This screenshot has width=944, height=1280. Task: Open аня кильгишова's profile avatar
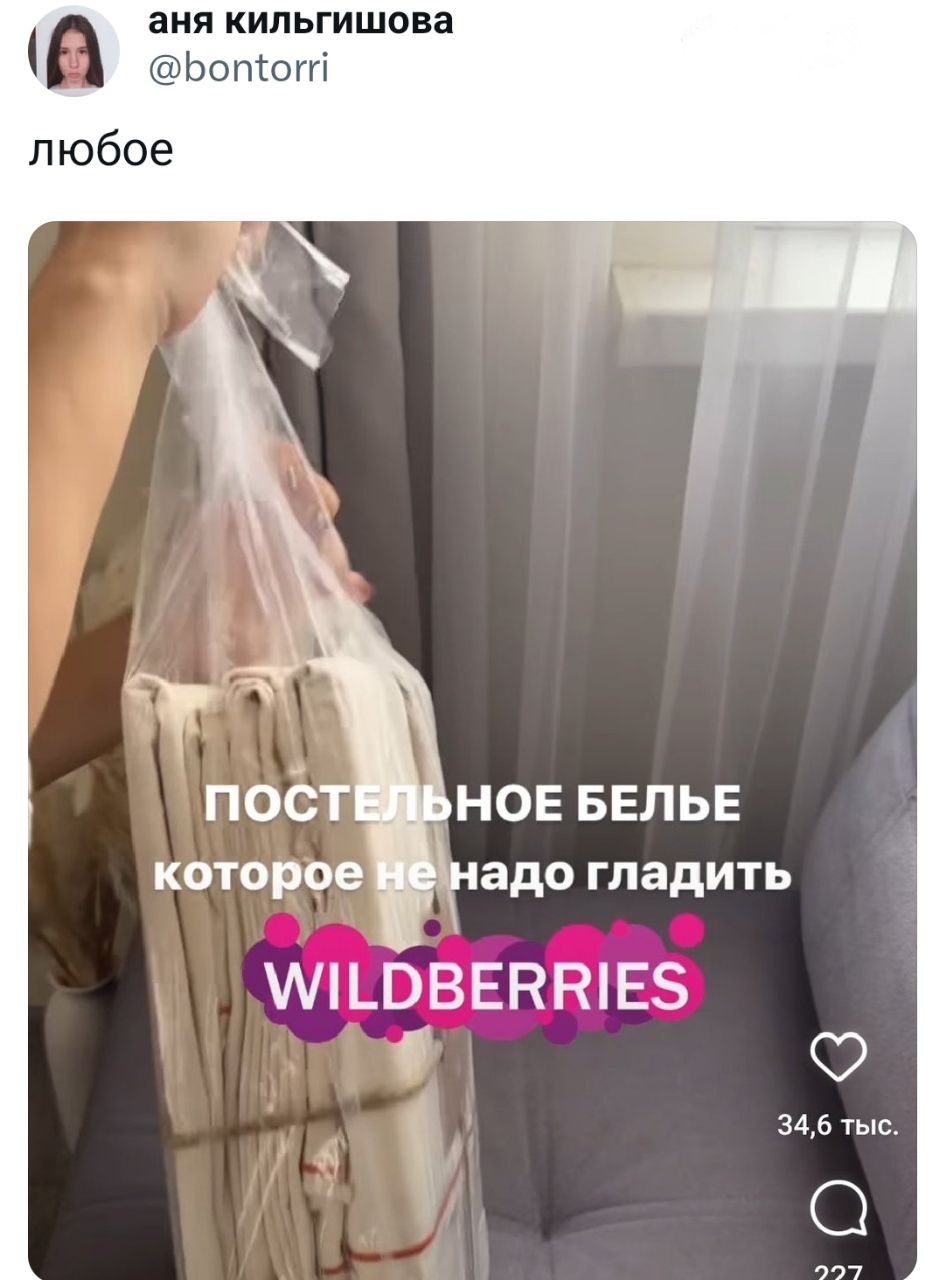72,50
